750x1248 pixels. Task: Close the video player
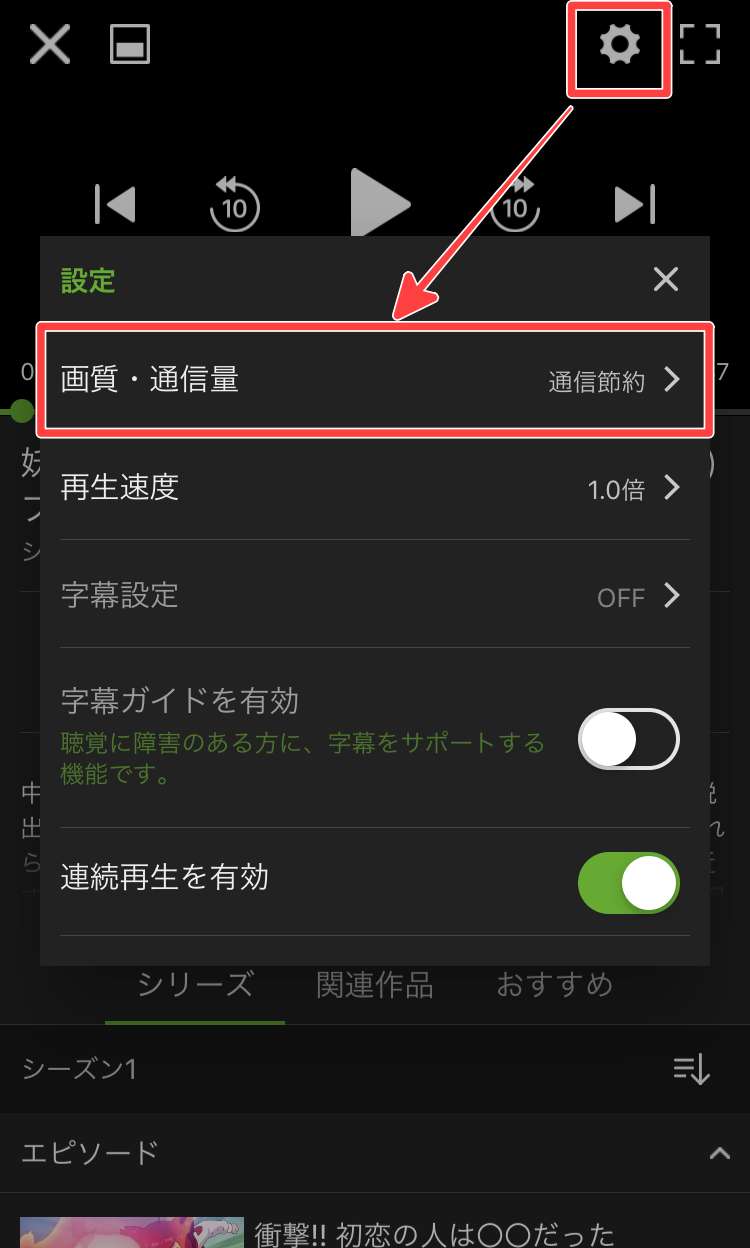tap(49, 45)
